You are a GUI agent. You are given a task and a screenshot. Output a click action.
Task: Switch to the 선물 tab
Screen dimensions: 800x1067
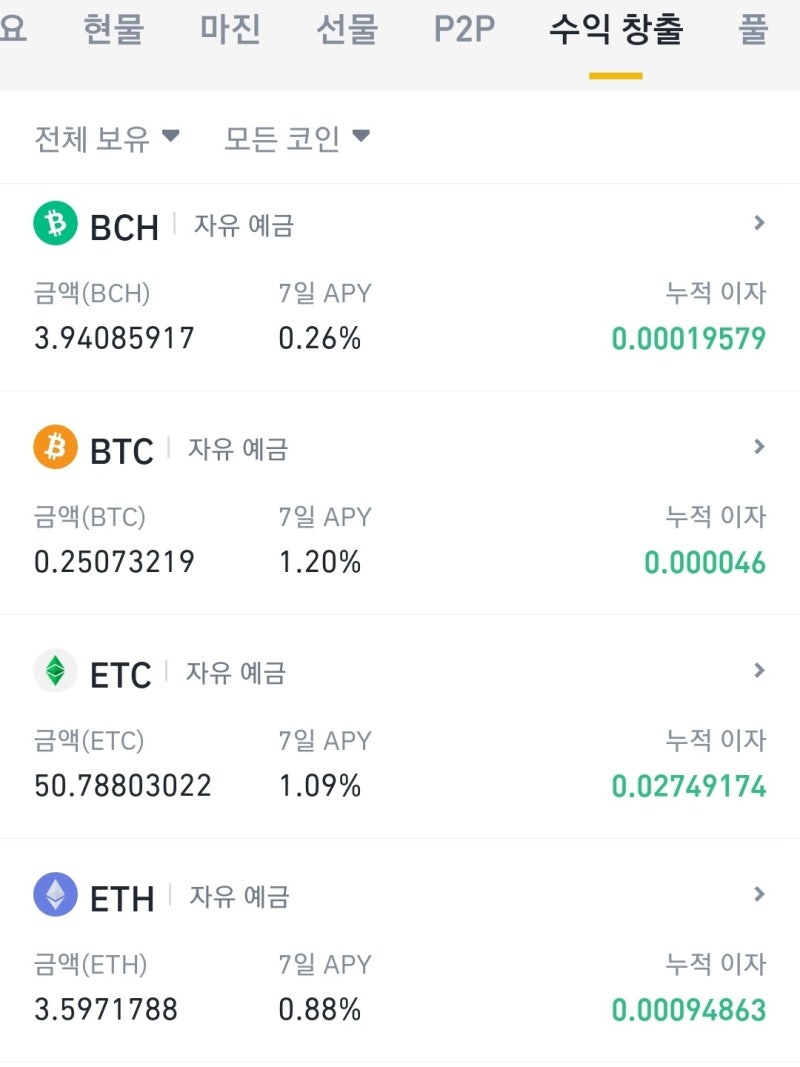[347, 29]
